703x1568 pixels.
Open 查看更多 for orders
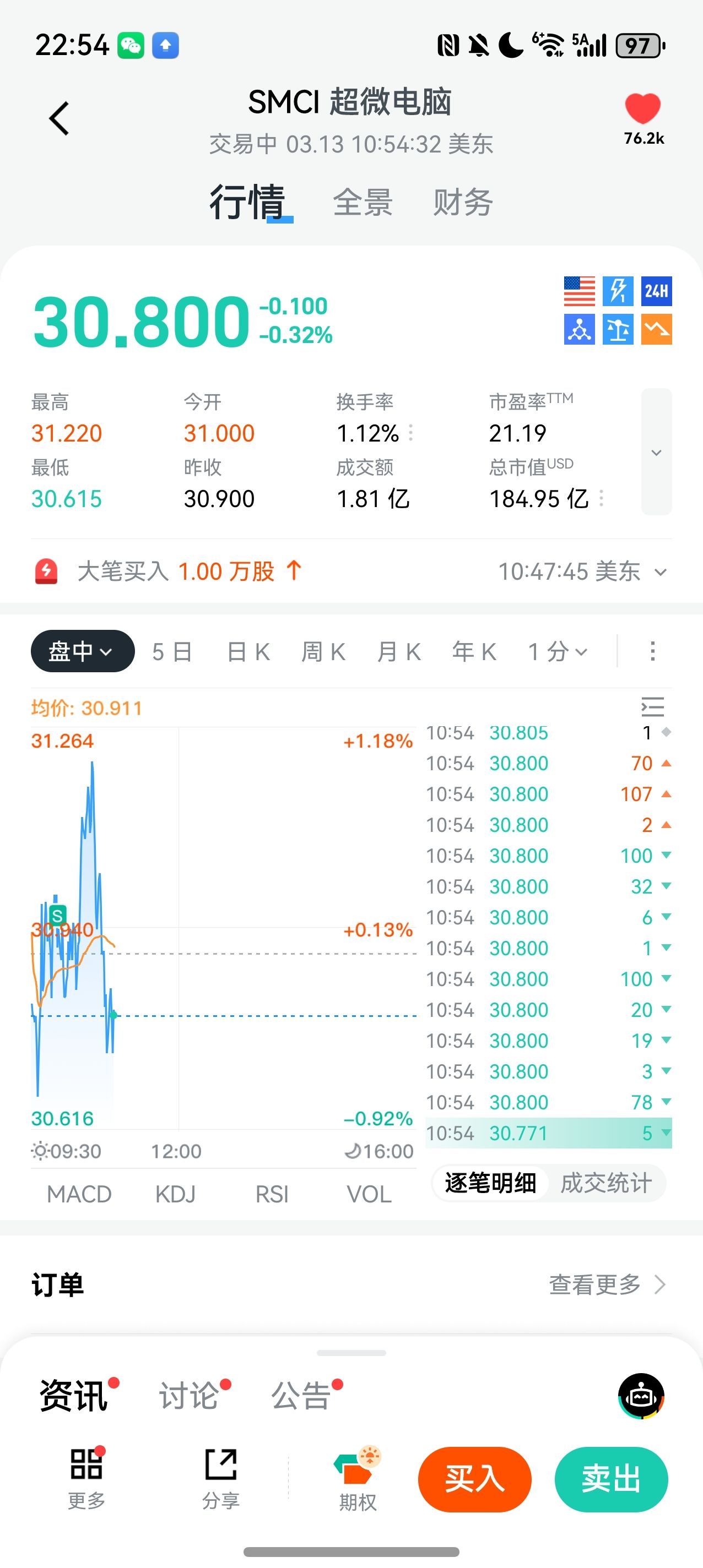[x=607, y=1285]
